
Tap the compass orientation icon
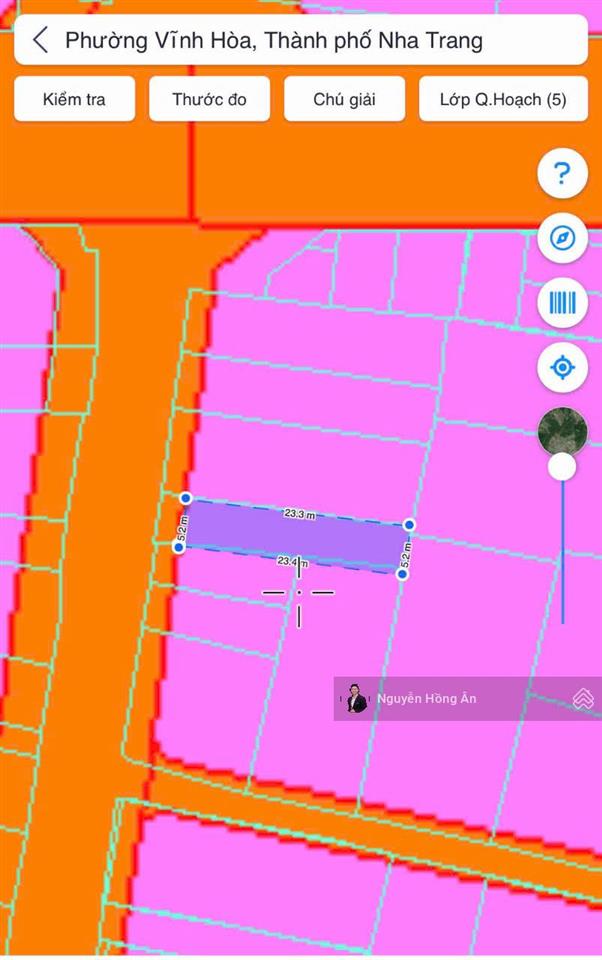pyautogui.click(x=562, y=239)
